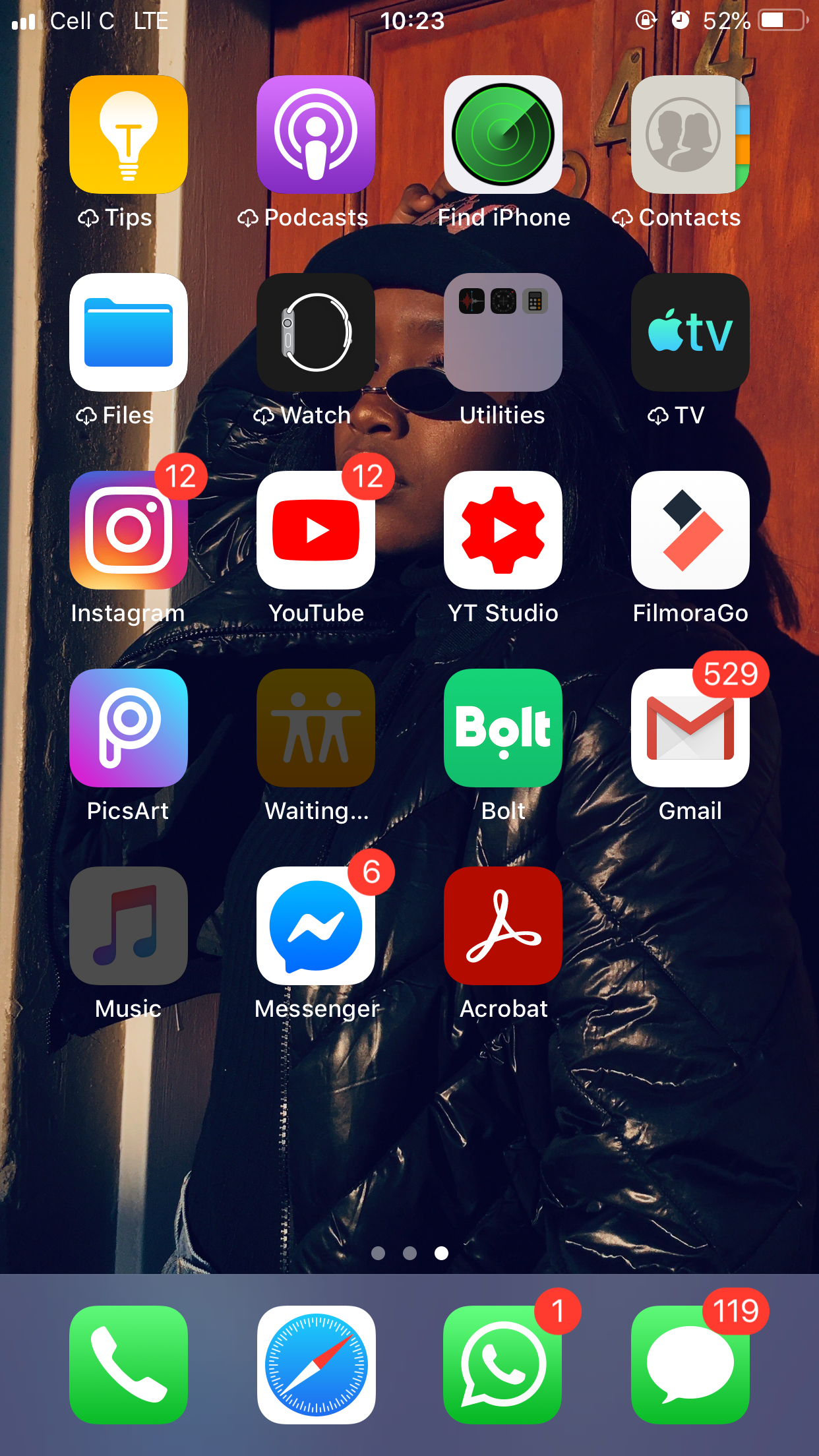Open Messages with 119 unread
The width and height of the screenshot is (819, 1456).
(x=690, y=1365)
